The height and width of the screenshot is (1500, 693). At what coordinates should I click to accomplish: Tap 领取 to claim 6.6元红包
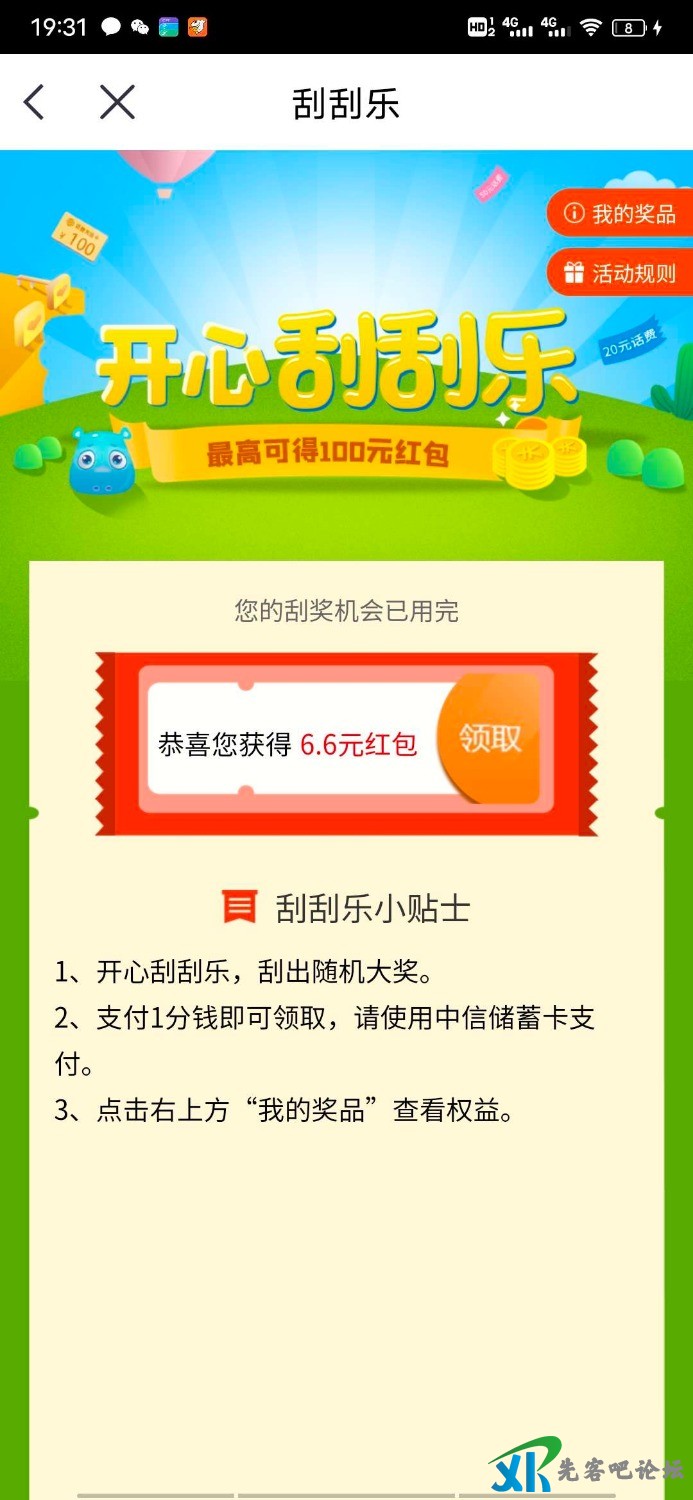(491, 739)
